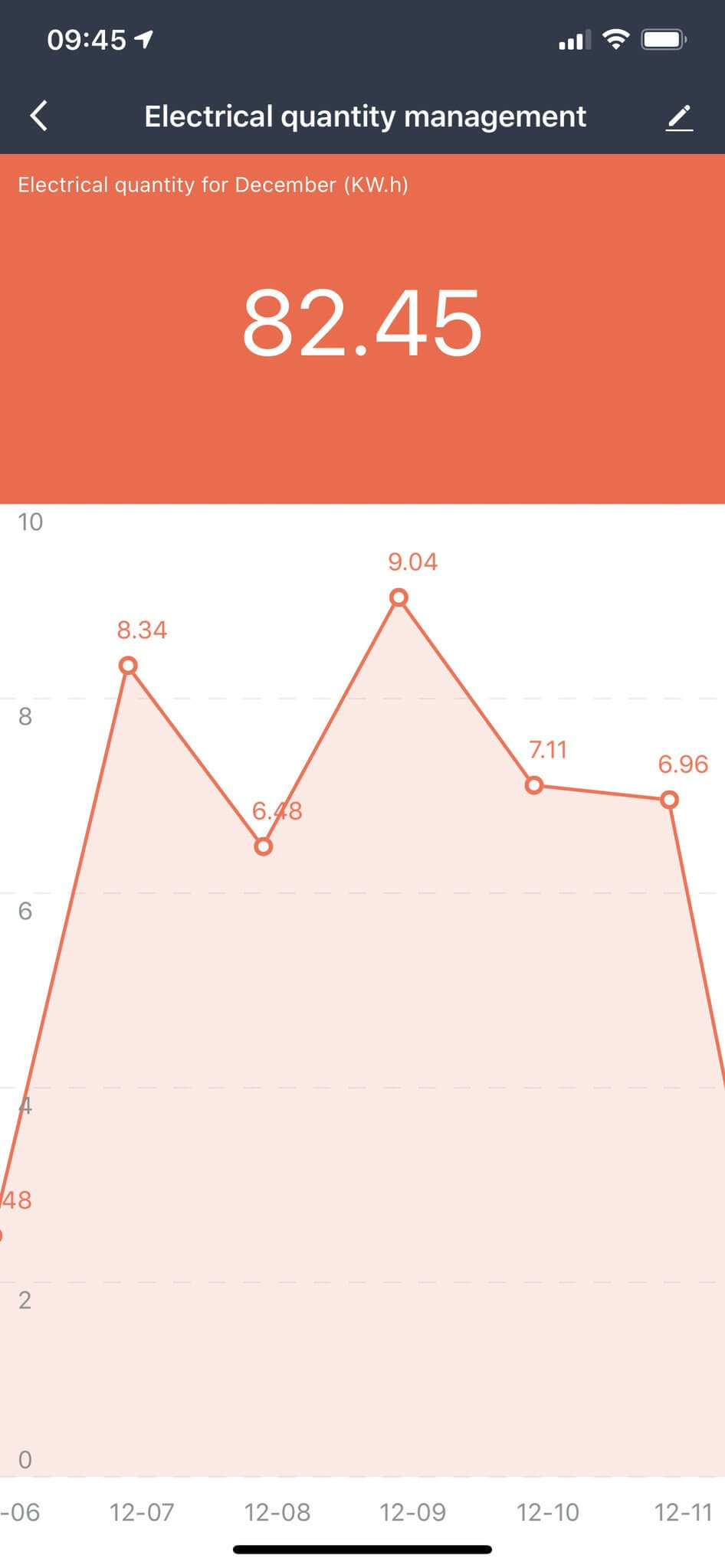Open the edit pencil icon
This screenshot has height=1568, width=725.
click(679, 117)
